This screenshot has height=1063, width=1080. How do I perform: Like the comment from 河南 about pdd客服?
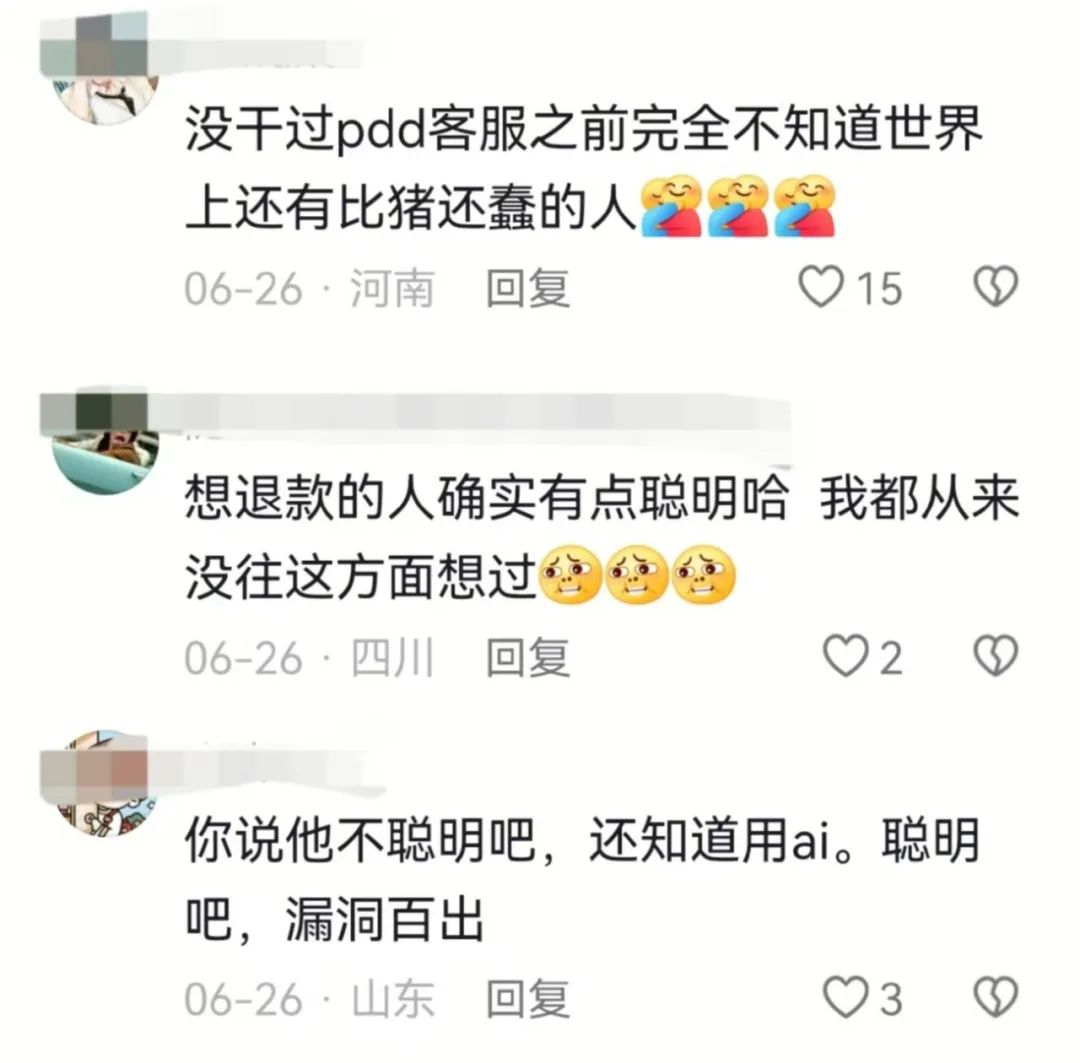point(823,289)
